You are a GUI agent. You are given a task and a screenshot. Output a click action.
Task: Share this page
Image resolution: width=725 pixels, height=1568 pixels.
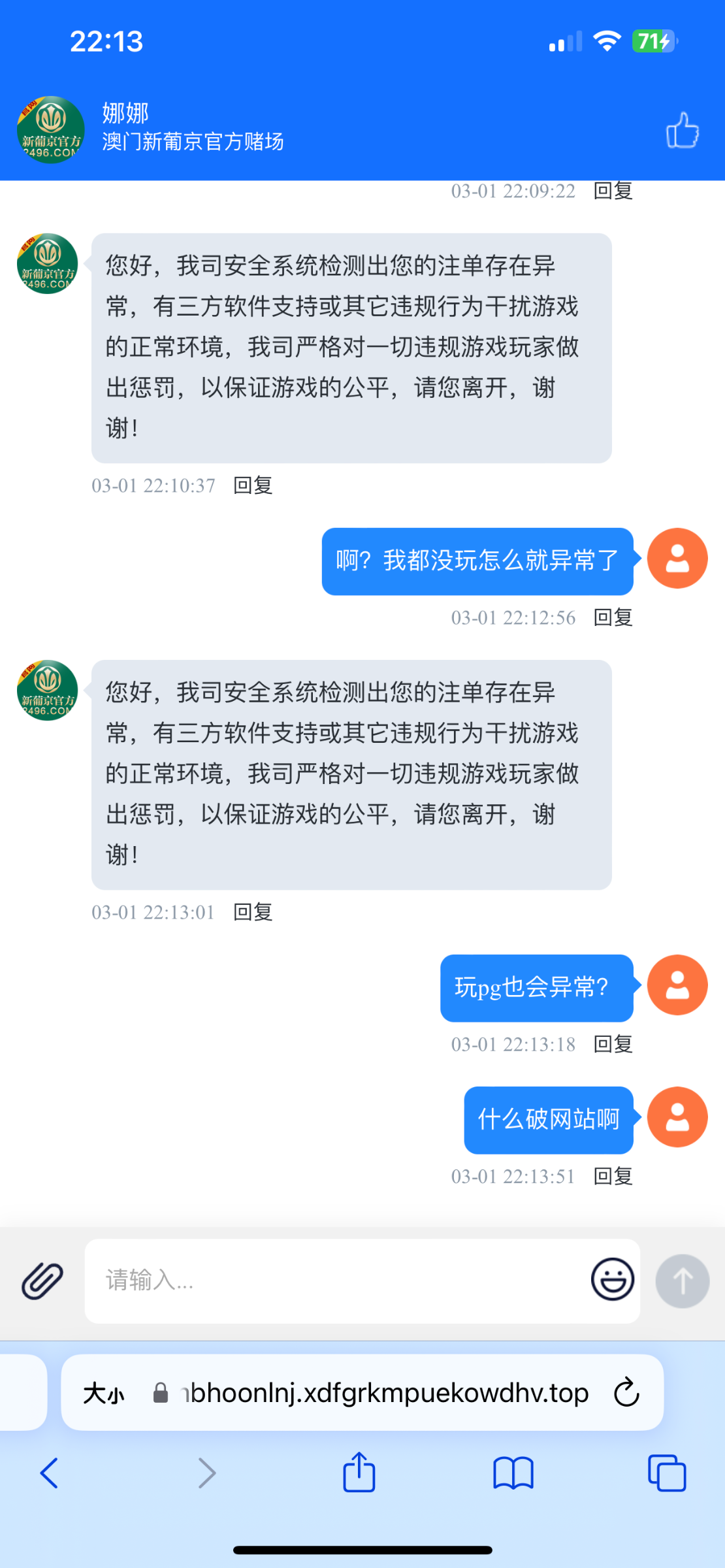tap(359, 1472)
